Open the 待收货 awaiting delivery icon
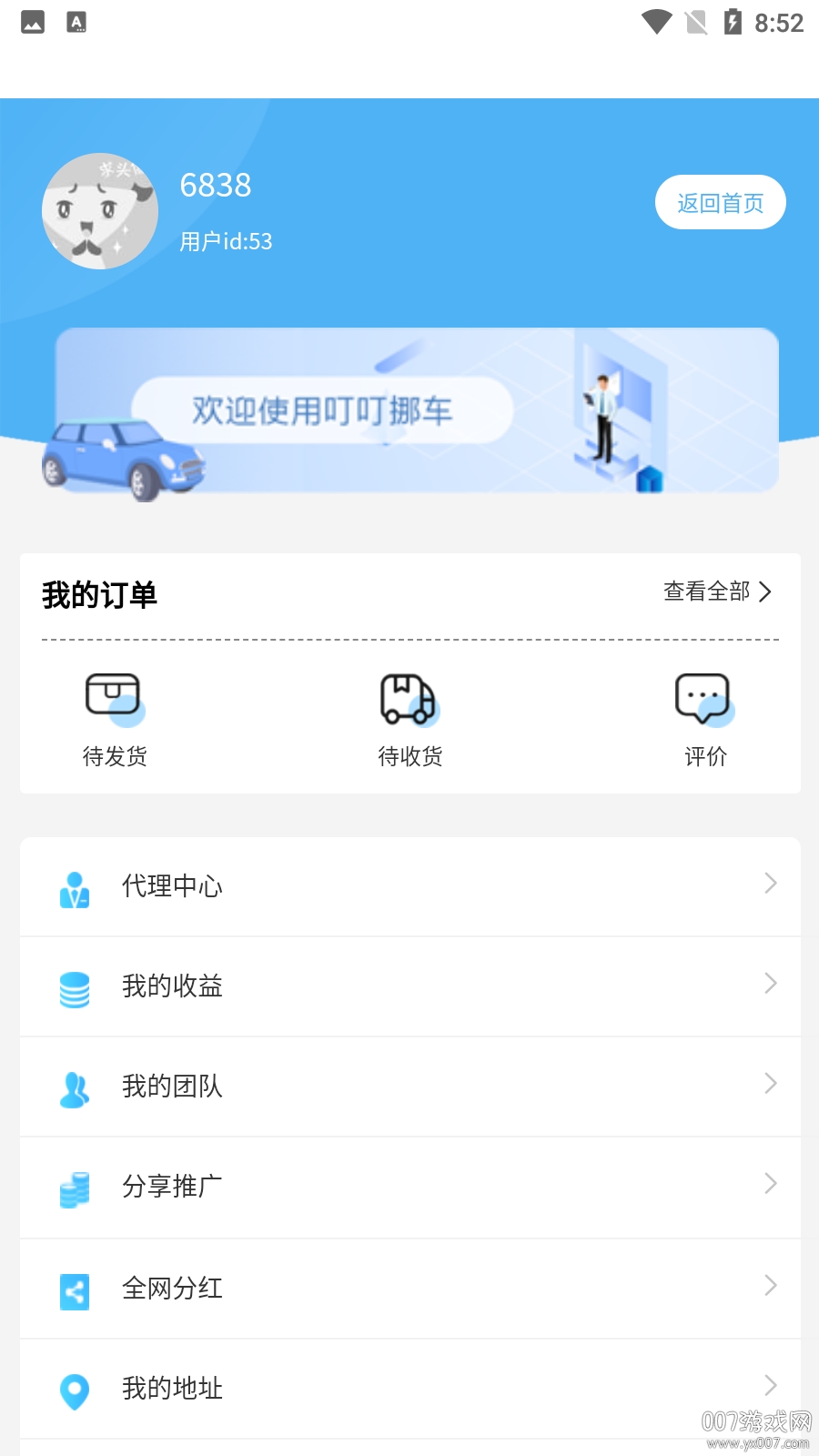This screenshot has width=819, height=1456. (409, 698)
